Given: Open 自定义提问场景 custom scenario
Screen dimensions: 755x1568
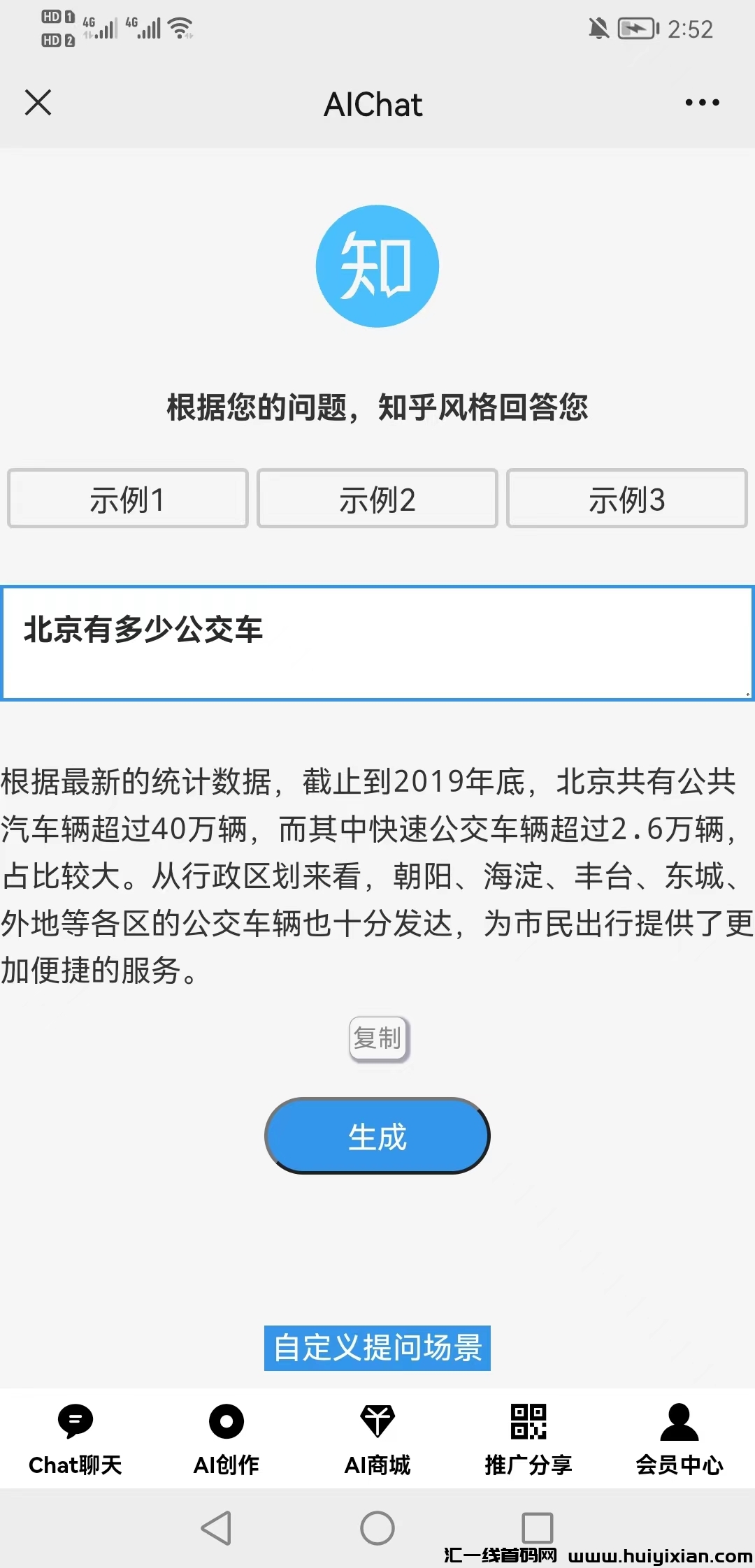Looking at the screenshot, I should (377, 1348).
